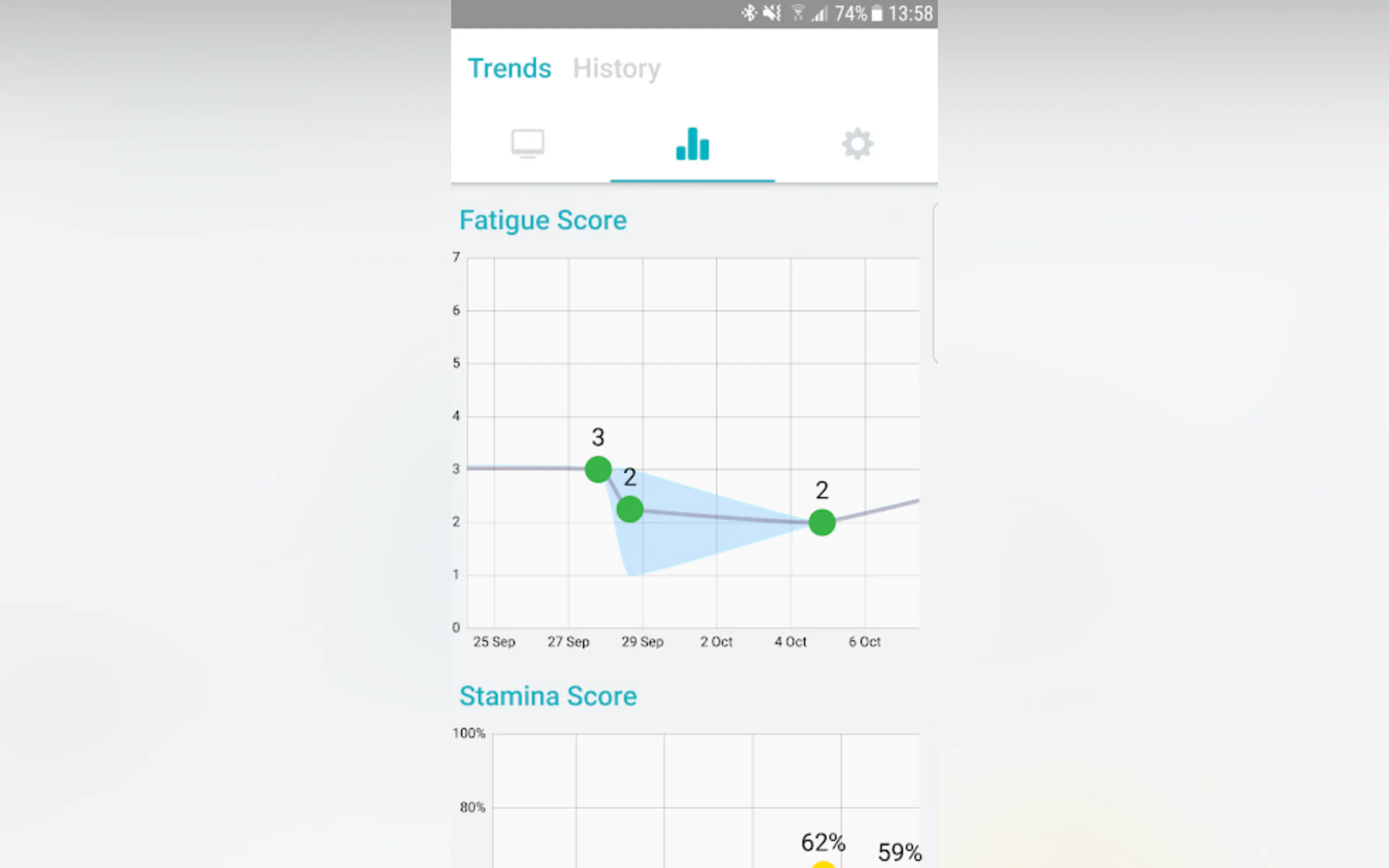Open the settings gear tab

pyautogui.click(x=857, y=144)
